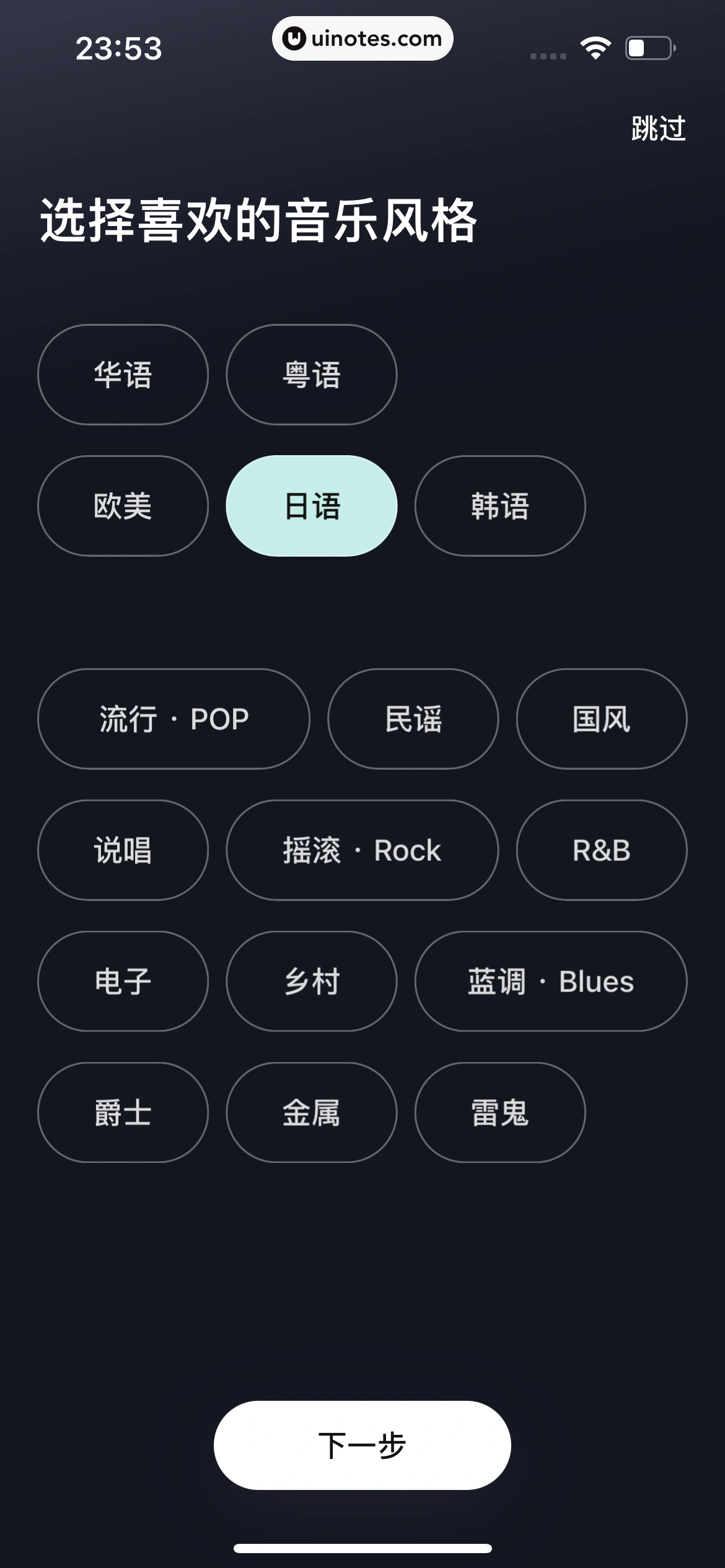Select the 电子 genre chip
Image resolution: width=725 pixels, height=1568 pixels.
tap(123, 982)
